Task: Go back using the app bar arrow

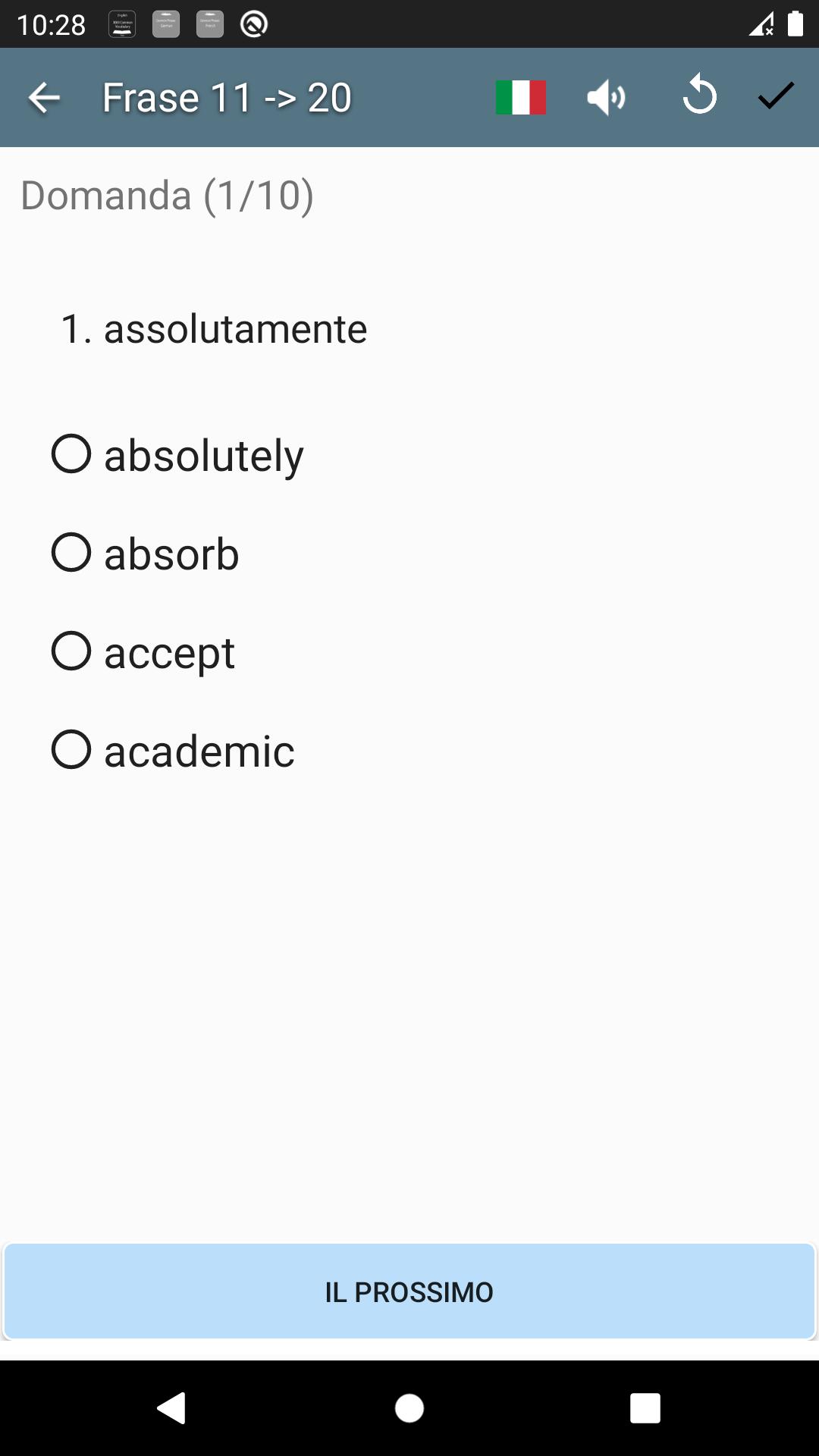Action: click(44, 98)
